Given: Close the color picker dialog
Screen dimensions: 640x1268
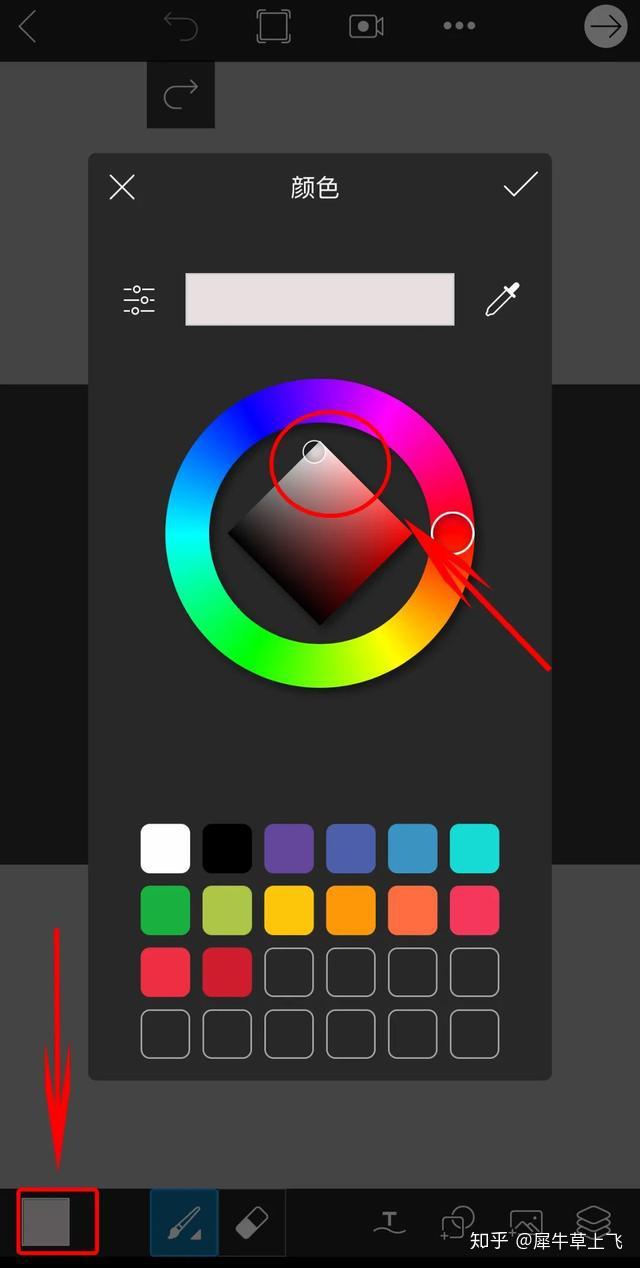Looking at the screenshot, I should (122, 187).
